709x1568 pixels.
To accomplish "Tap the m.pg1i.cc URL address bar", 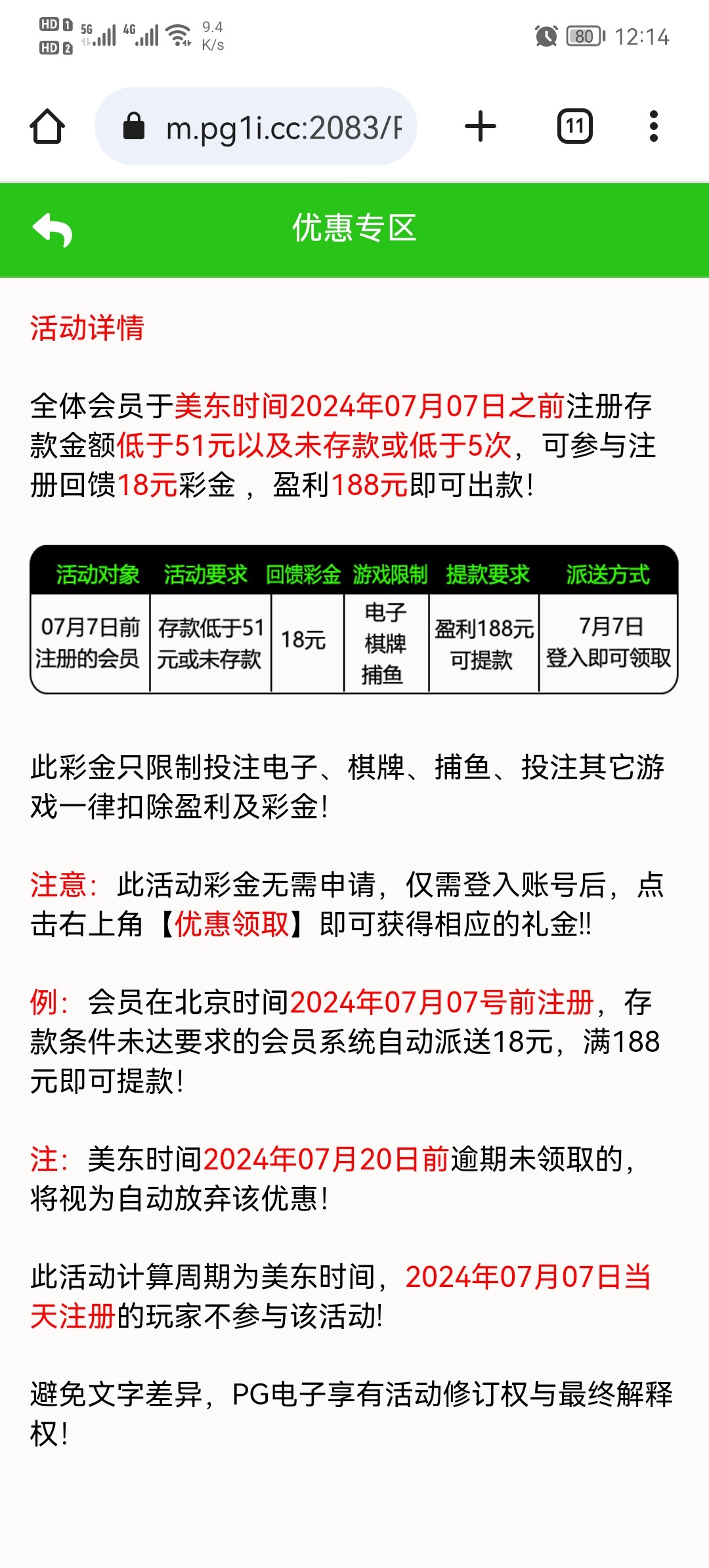I will (x=256, y=126).
